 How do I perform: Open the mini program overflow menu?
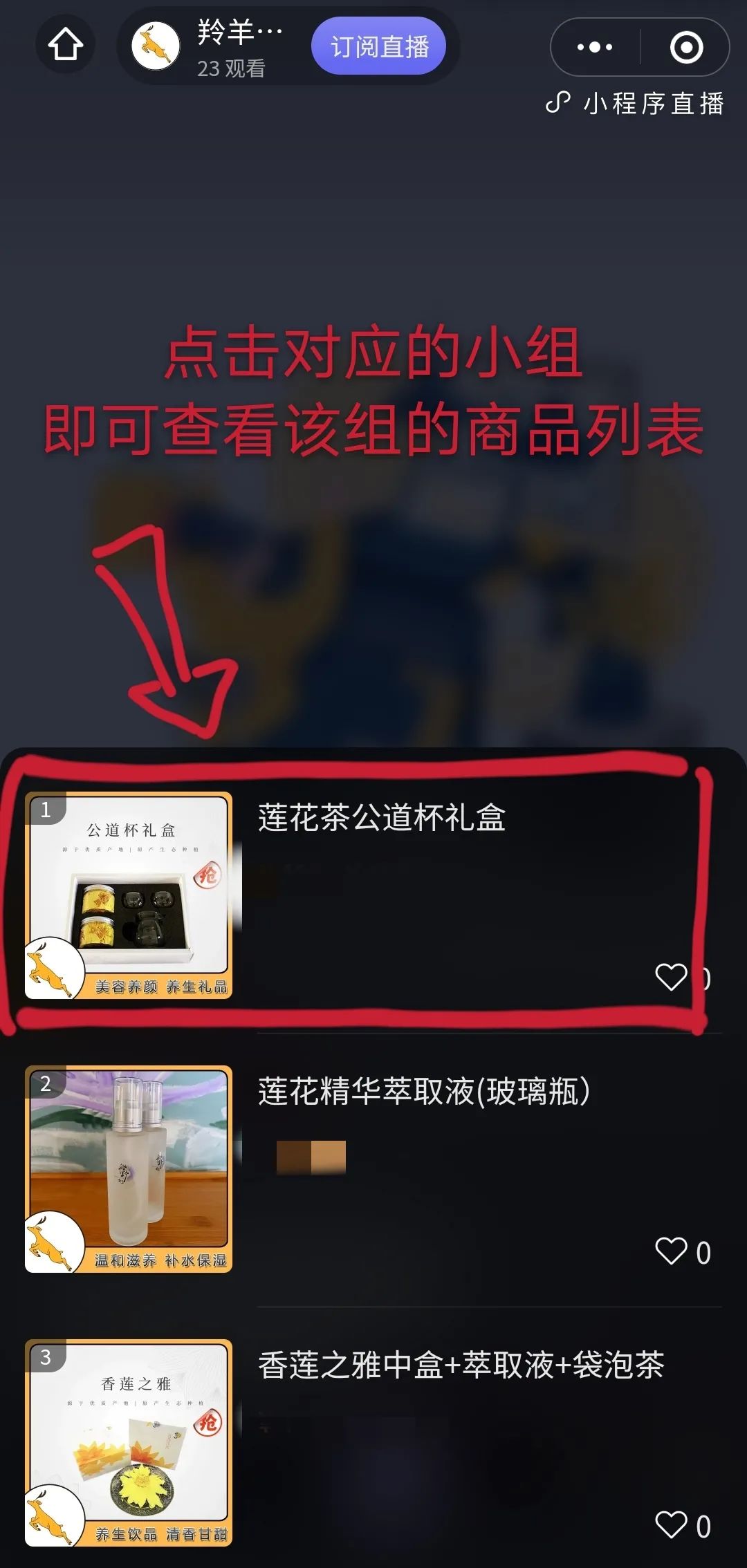click(x=595, y=47)
